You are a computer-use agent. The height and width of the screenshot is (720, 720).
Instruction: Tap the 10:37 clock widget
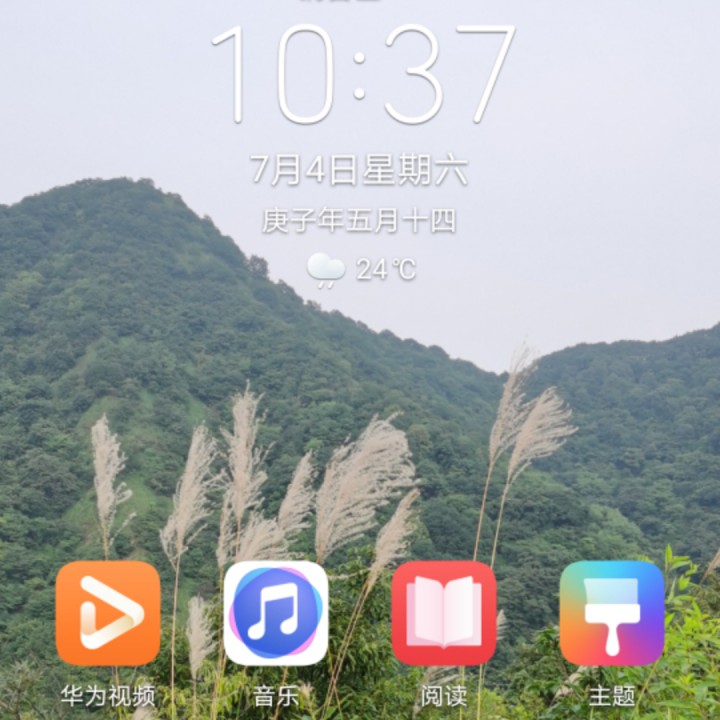coord(362,75)
